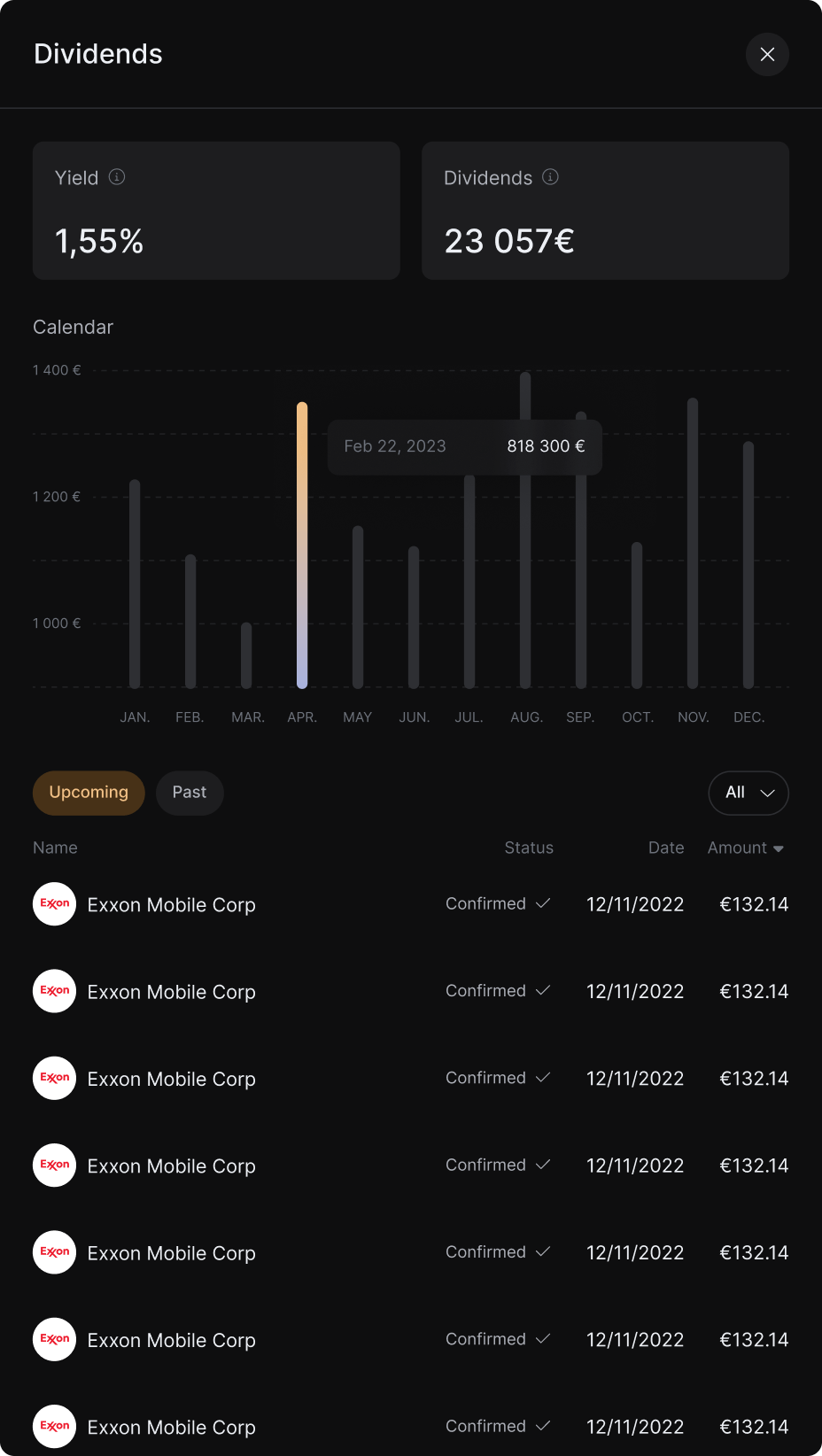Click the checkmark beside the first Confirmed status
Image resolution: width=822 pixels, height=1456 pixels.
click(543, 904)
